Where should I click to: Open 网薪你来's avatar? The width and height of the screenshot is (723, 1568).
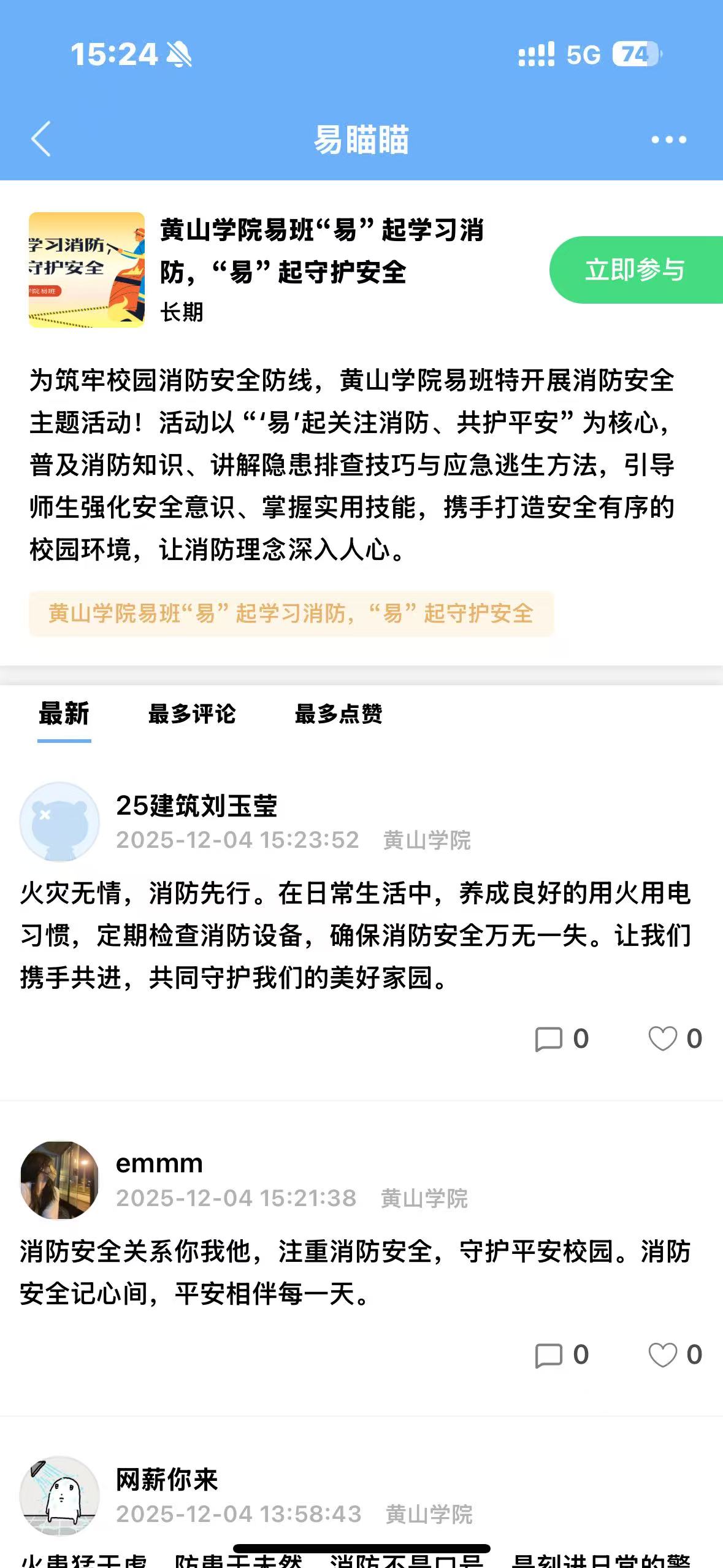(x=59, y=1496)
